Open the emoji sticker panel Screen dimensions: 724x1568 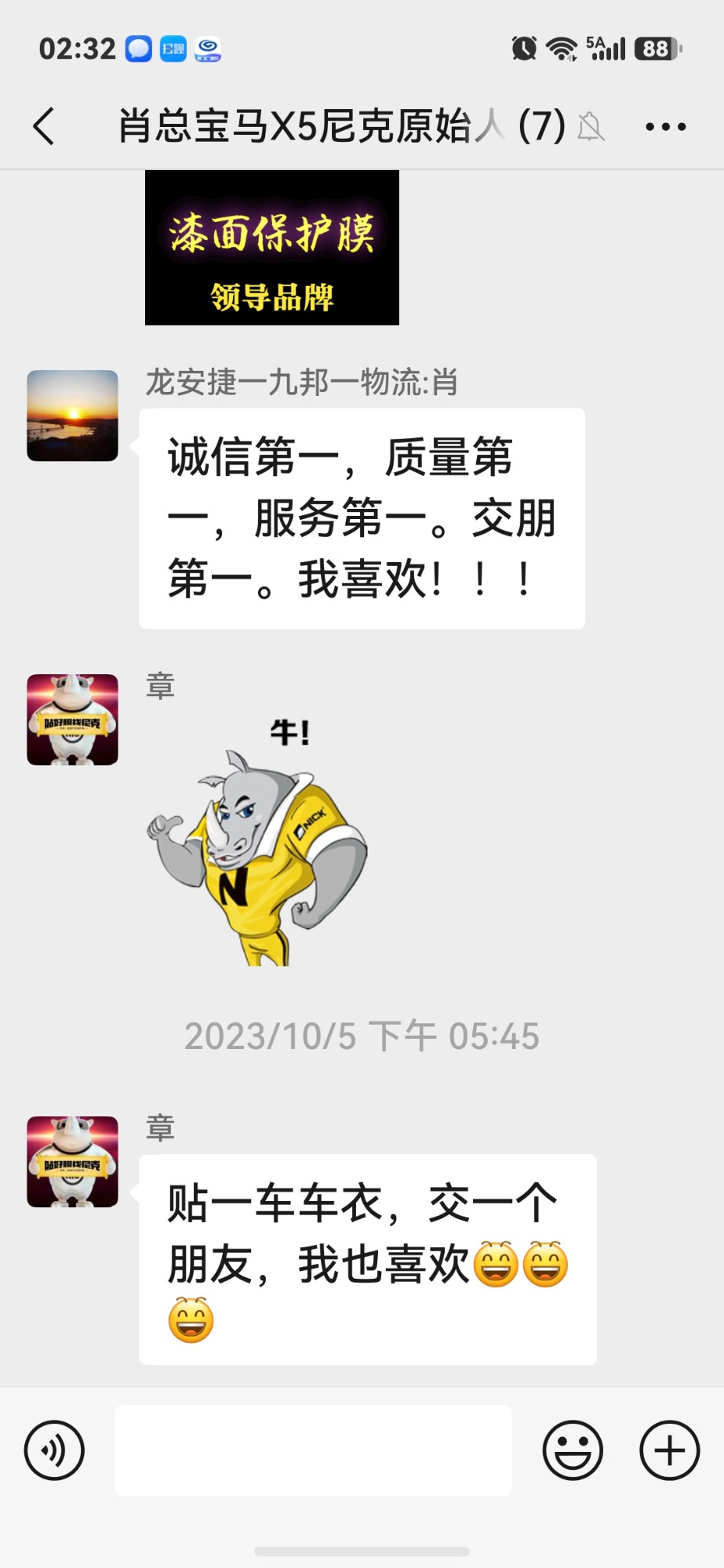point(573,1450)
